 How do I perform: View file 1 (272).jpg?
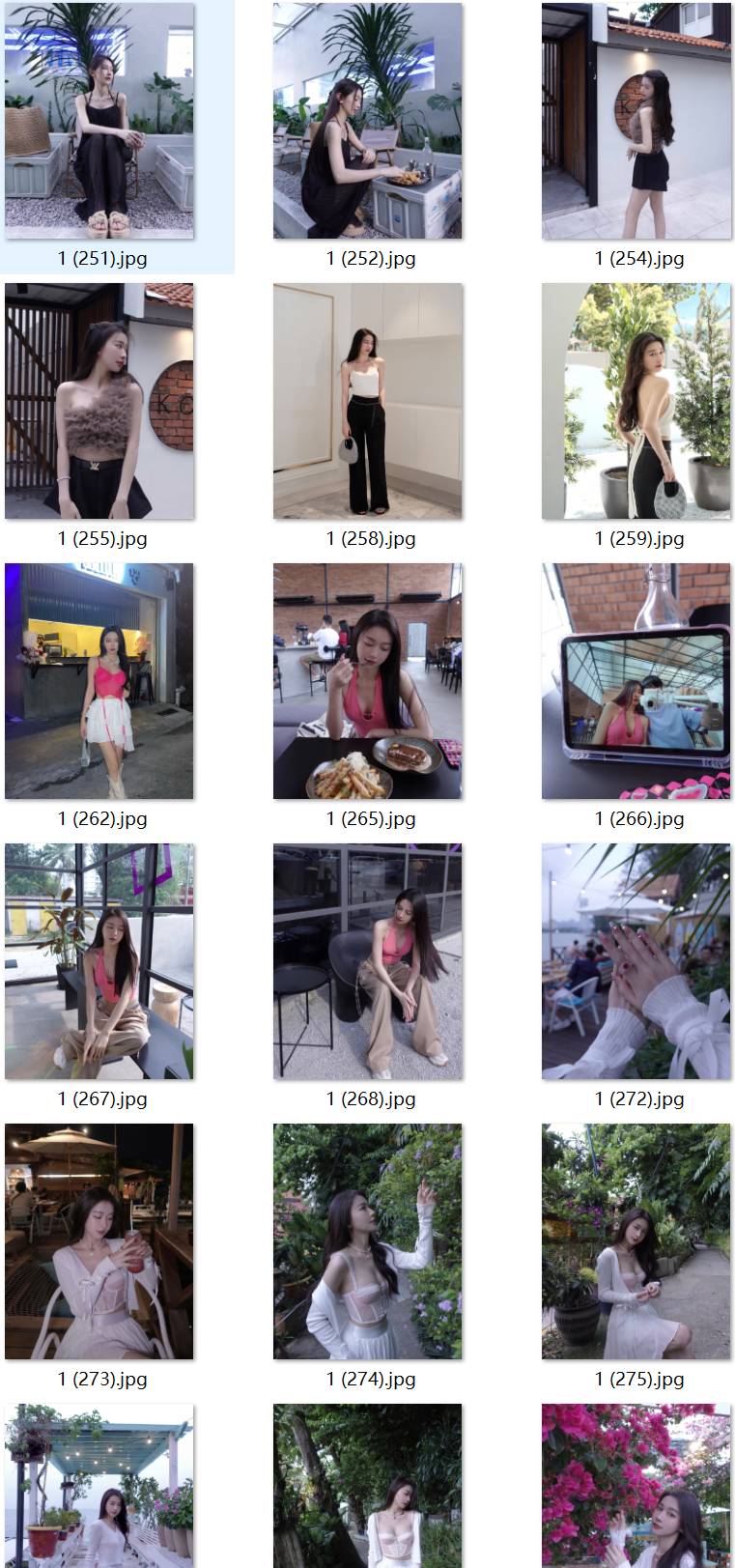[636, 961]
